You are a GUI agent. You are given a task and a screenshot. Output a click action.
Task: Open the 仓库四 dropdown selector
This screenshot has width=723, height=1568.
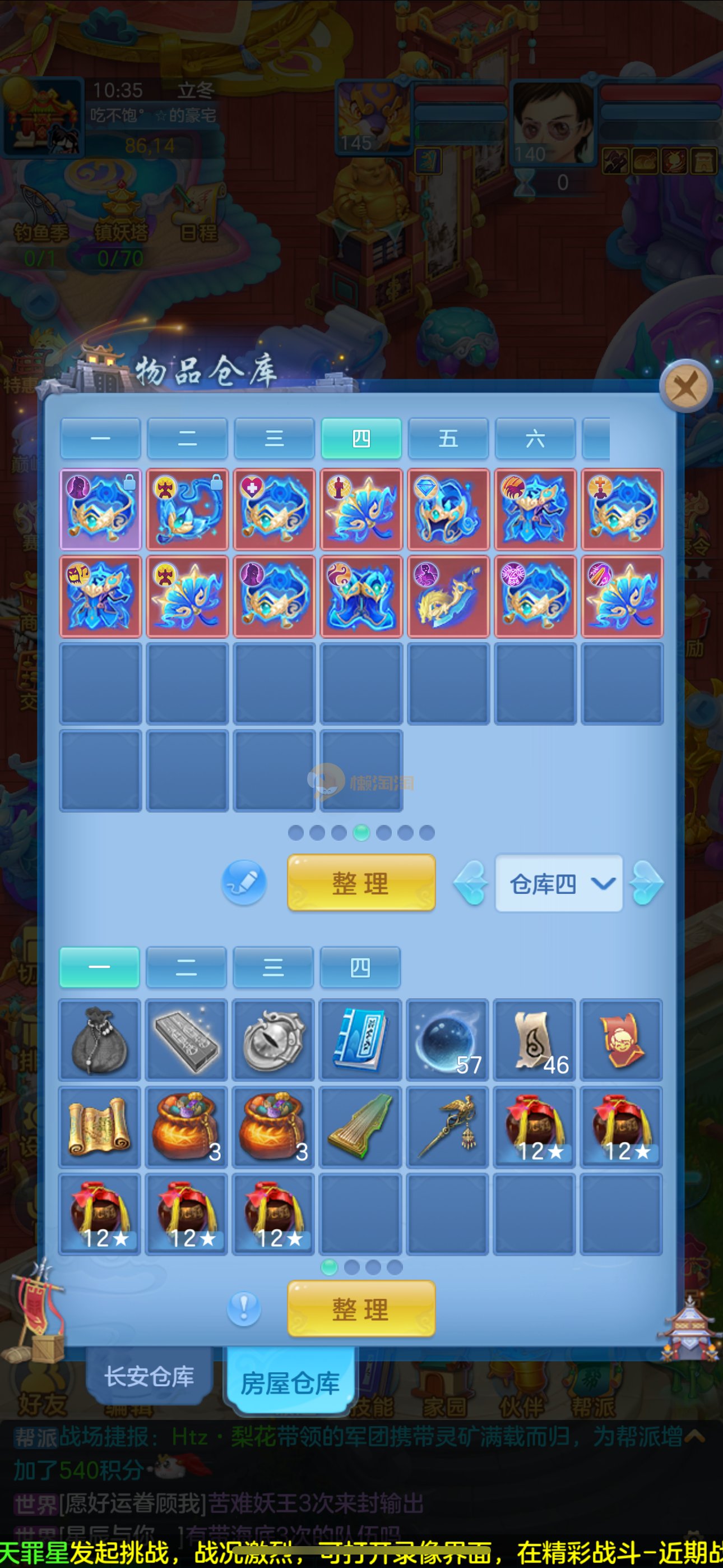pyautogui.click(x=558, y=883)
